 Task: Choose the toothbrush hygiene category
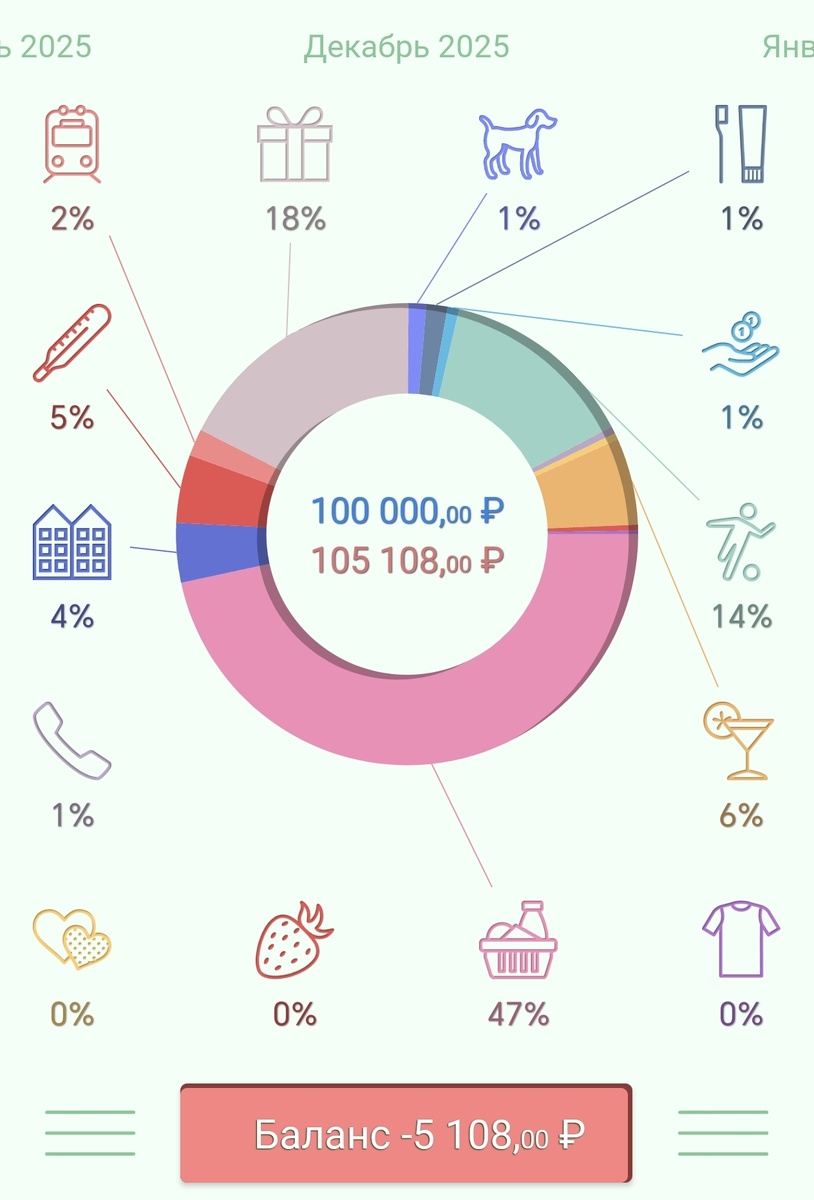pyautogui.click(x=741, y=145)
